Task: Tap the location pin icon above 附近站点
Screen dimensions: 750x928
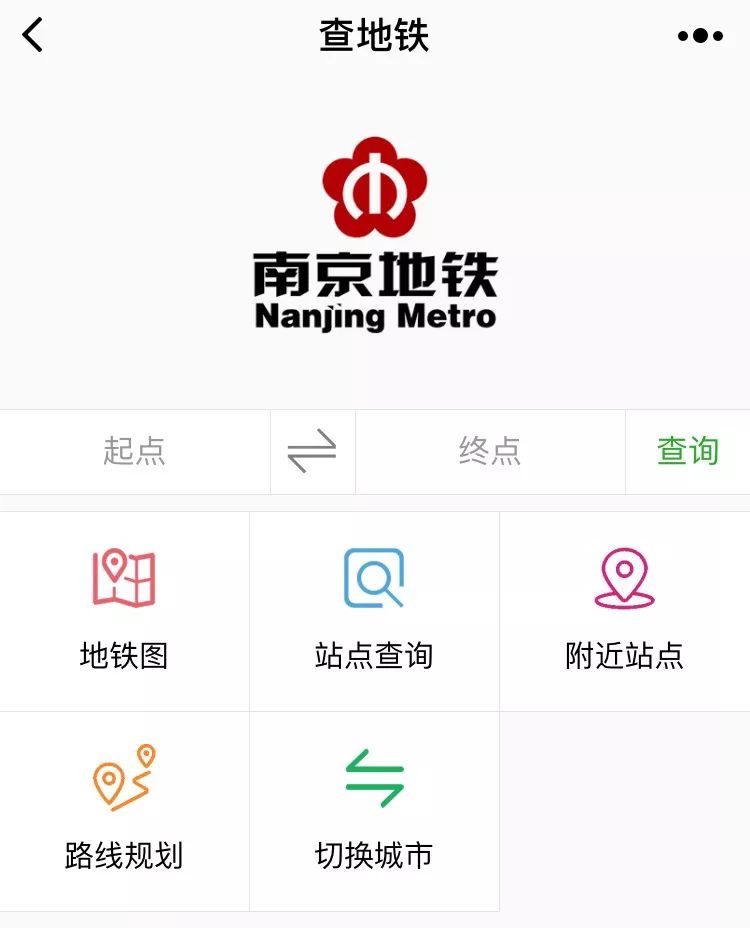Action: tap(624, 575)
